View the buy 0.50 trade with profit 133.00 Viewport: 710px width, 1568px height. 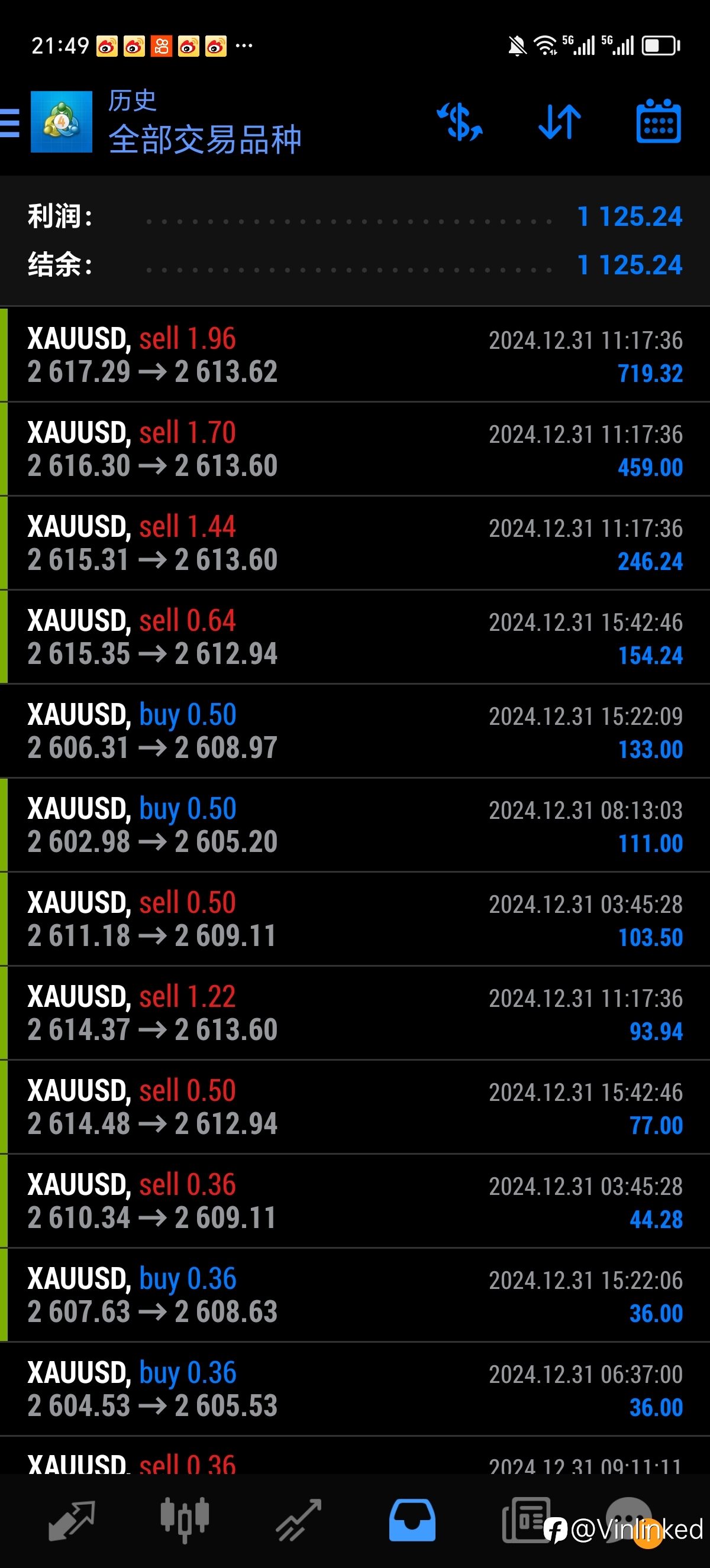(355, 731)
